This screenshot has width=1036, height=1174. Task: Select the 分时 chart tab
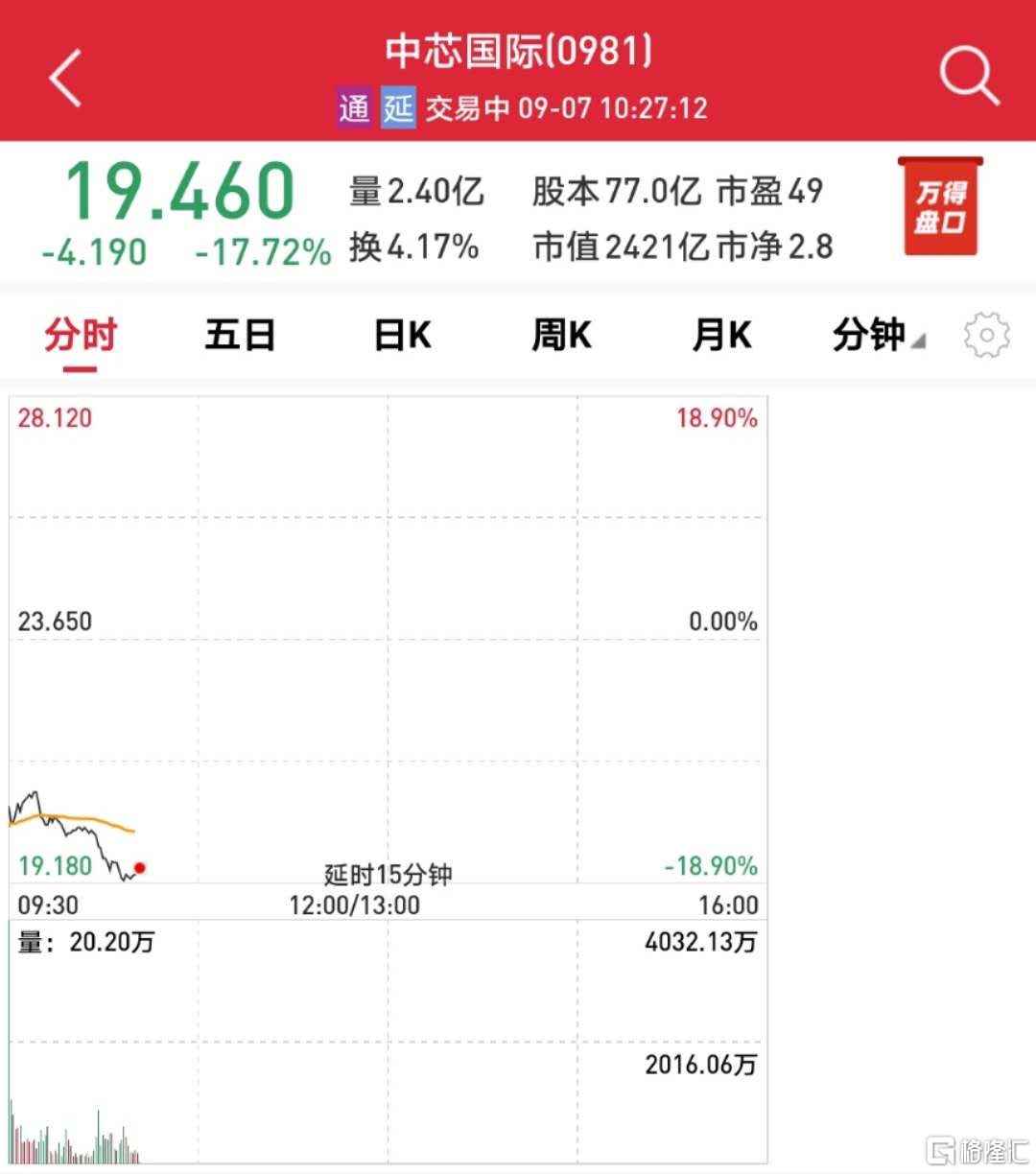(x=81, y=336)
